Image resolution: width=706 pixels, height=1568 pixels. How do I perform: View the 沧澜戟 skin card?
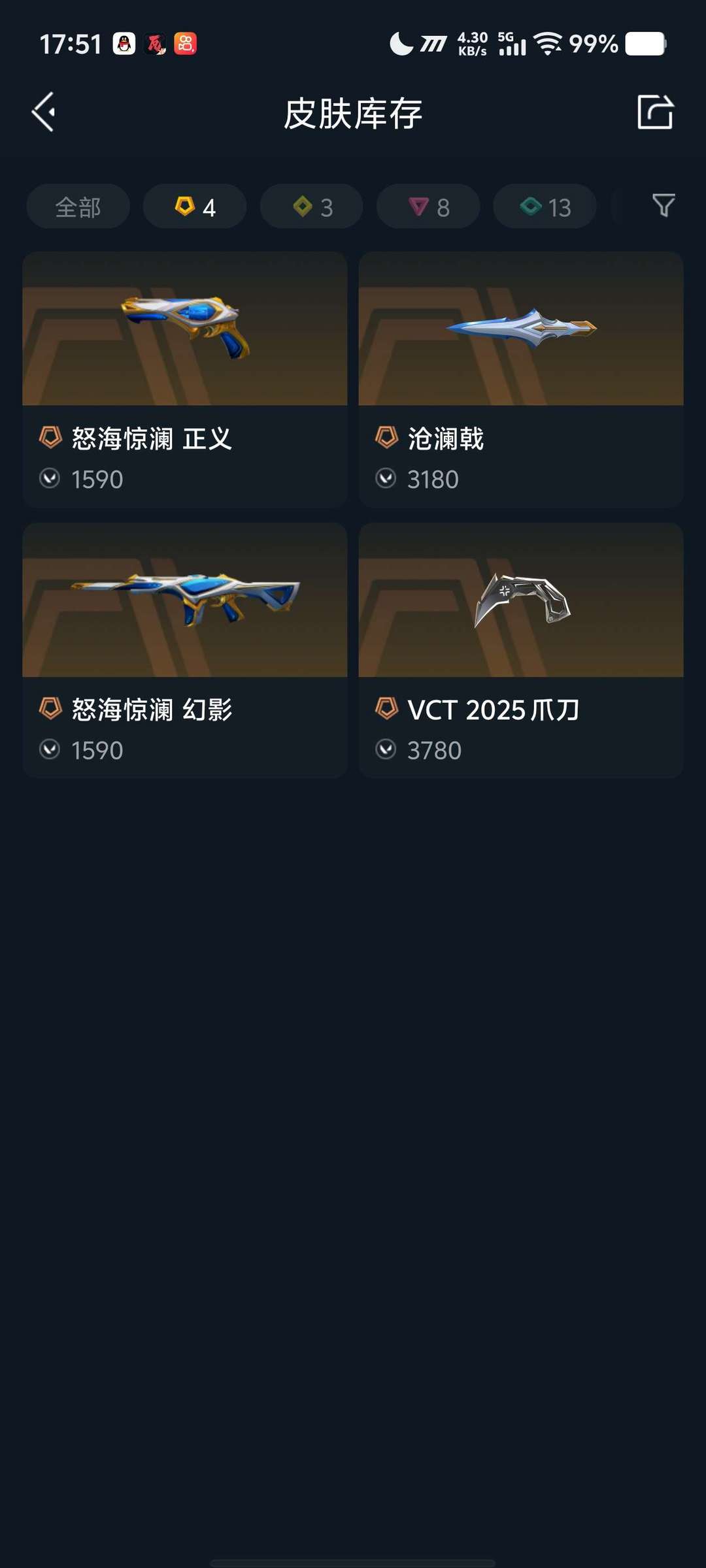[521, 379]
